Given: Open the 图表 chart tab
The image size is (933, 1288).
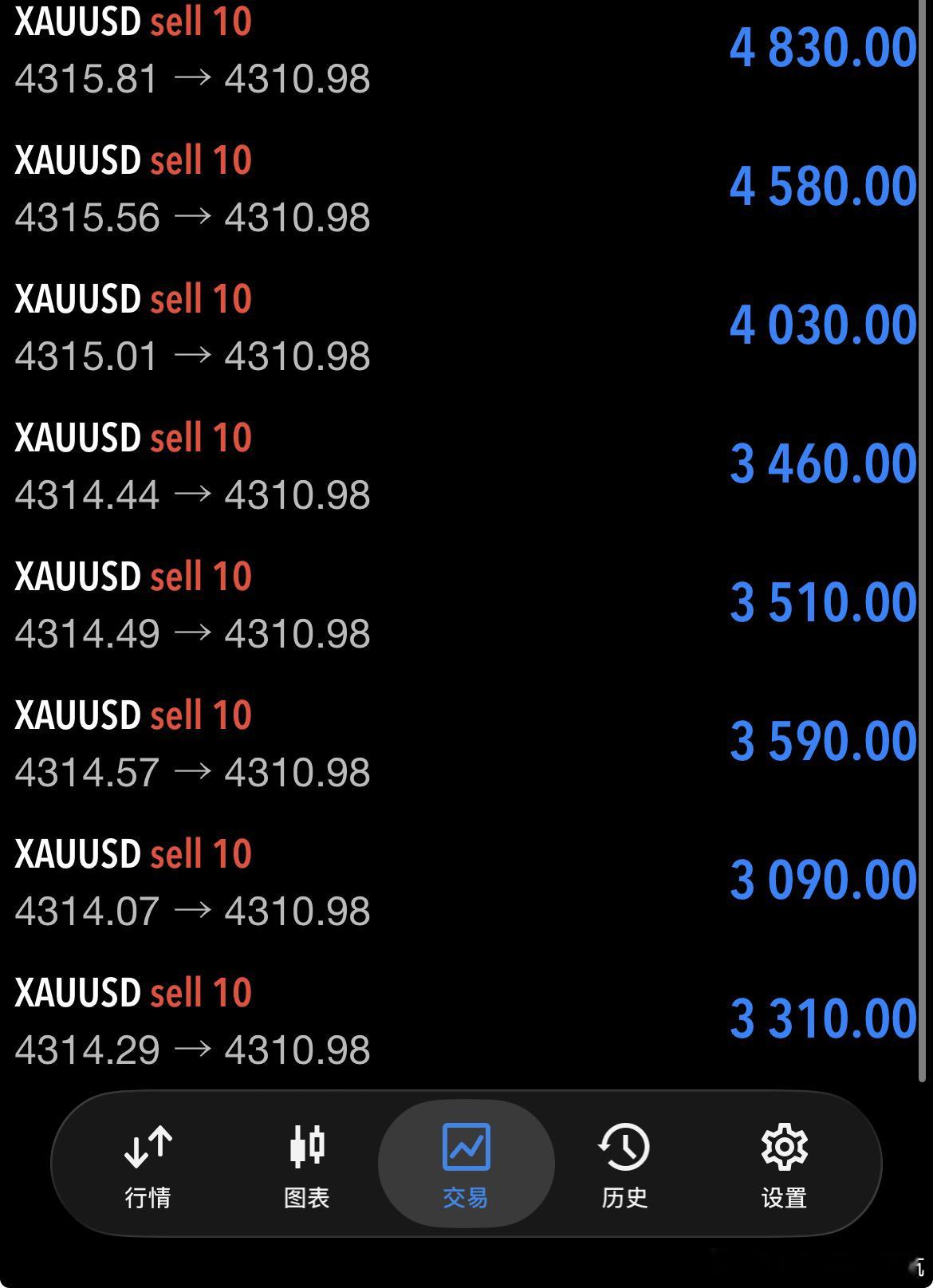Looking at the screenshot, I should (306, 1164).
